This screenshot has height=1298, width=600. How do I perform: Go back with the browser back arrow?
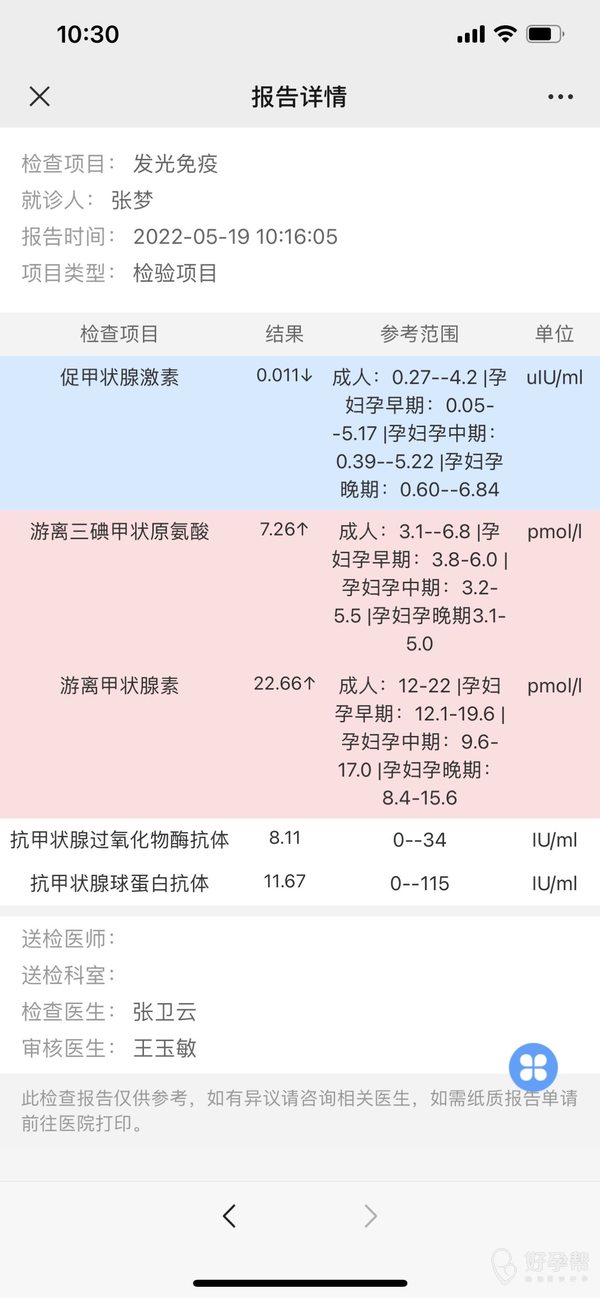229,1215
